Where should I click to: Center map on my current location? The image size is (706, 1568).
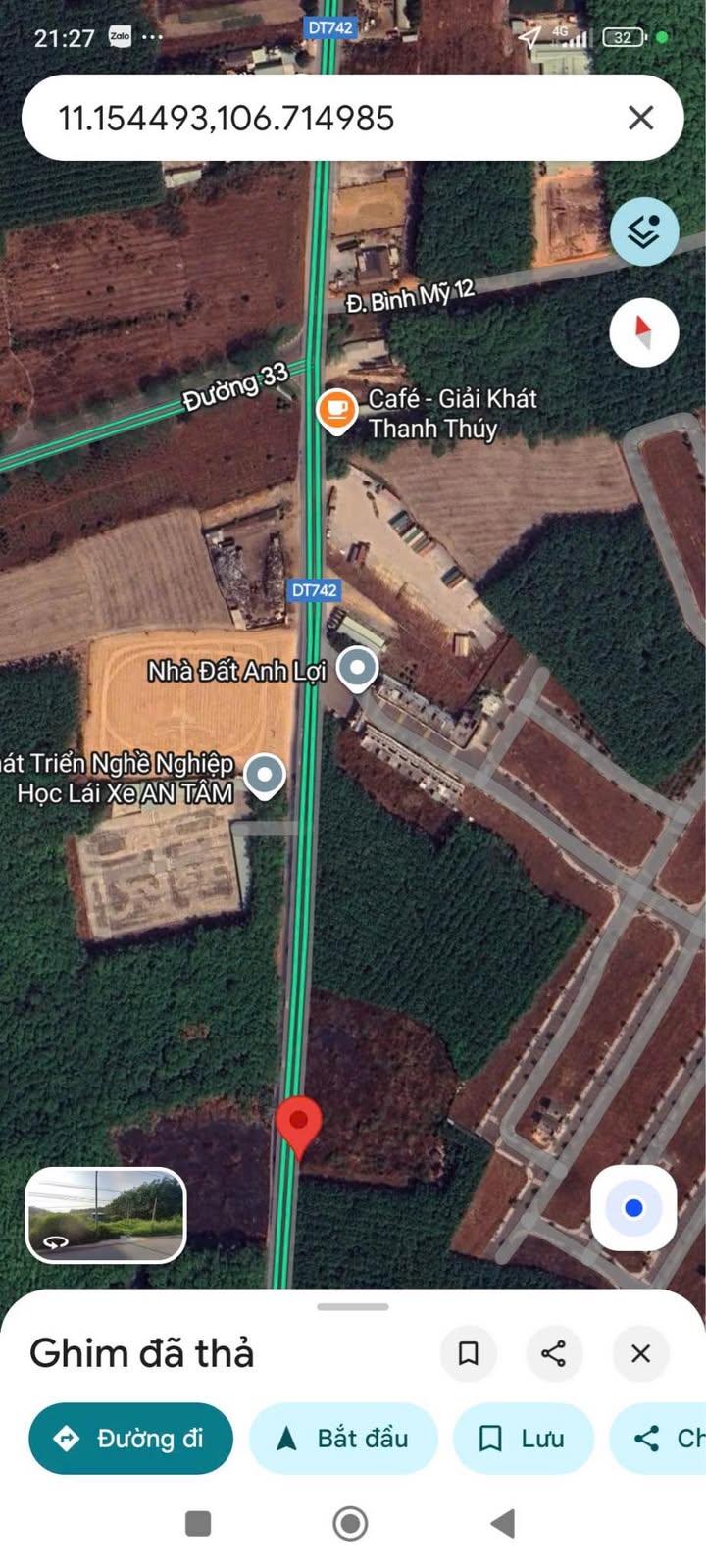(x=633, y=1207)
